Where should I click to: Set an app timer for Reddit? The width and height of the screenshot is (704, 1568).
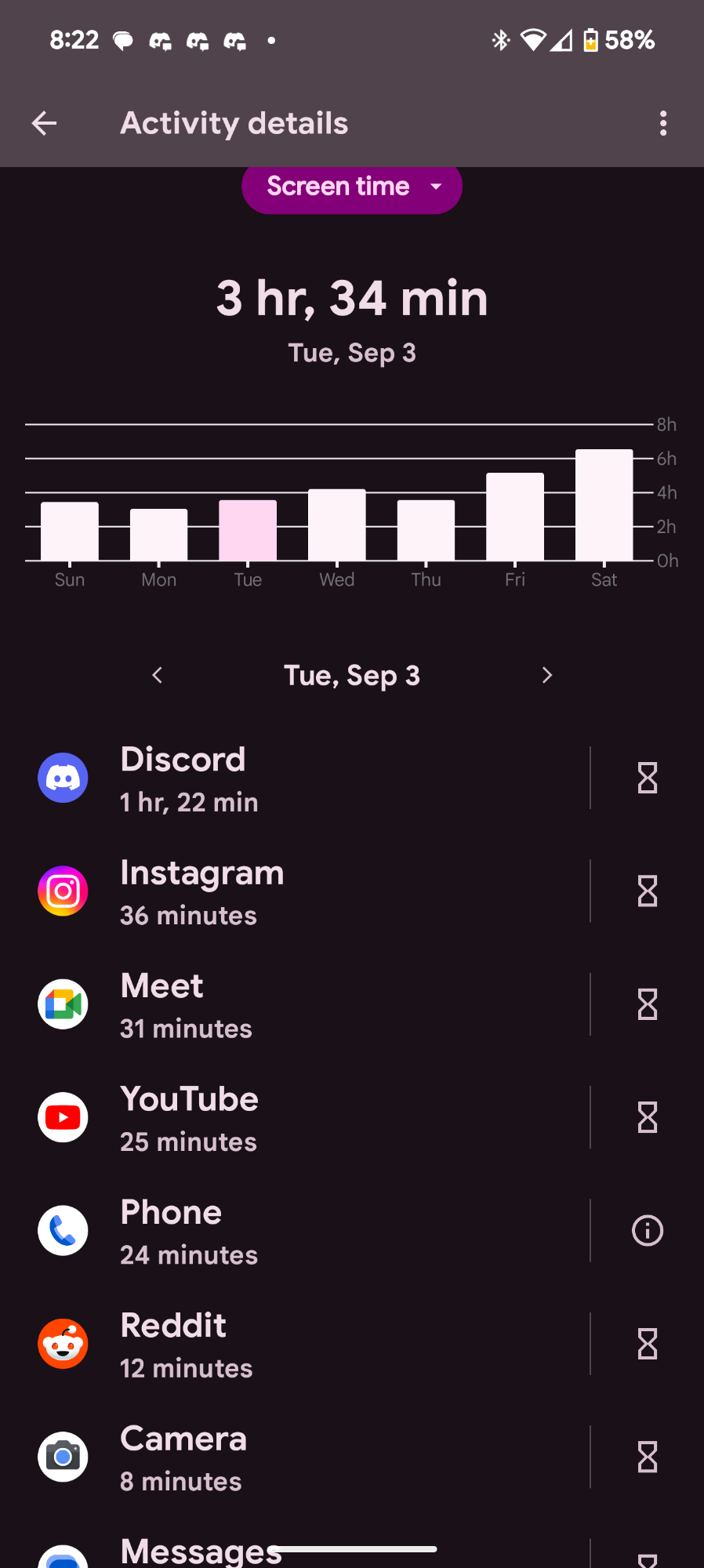648,1345
